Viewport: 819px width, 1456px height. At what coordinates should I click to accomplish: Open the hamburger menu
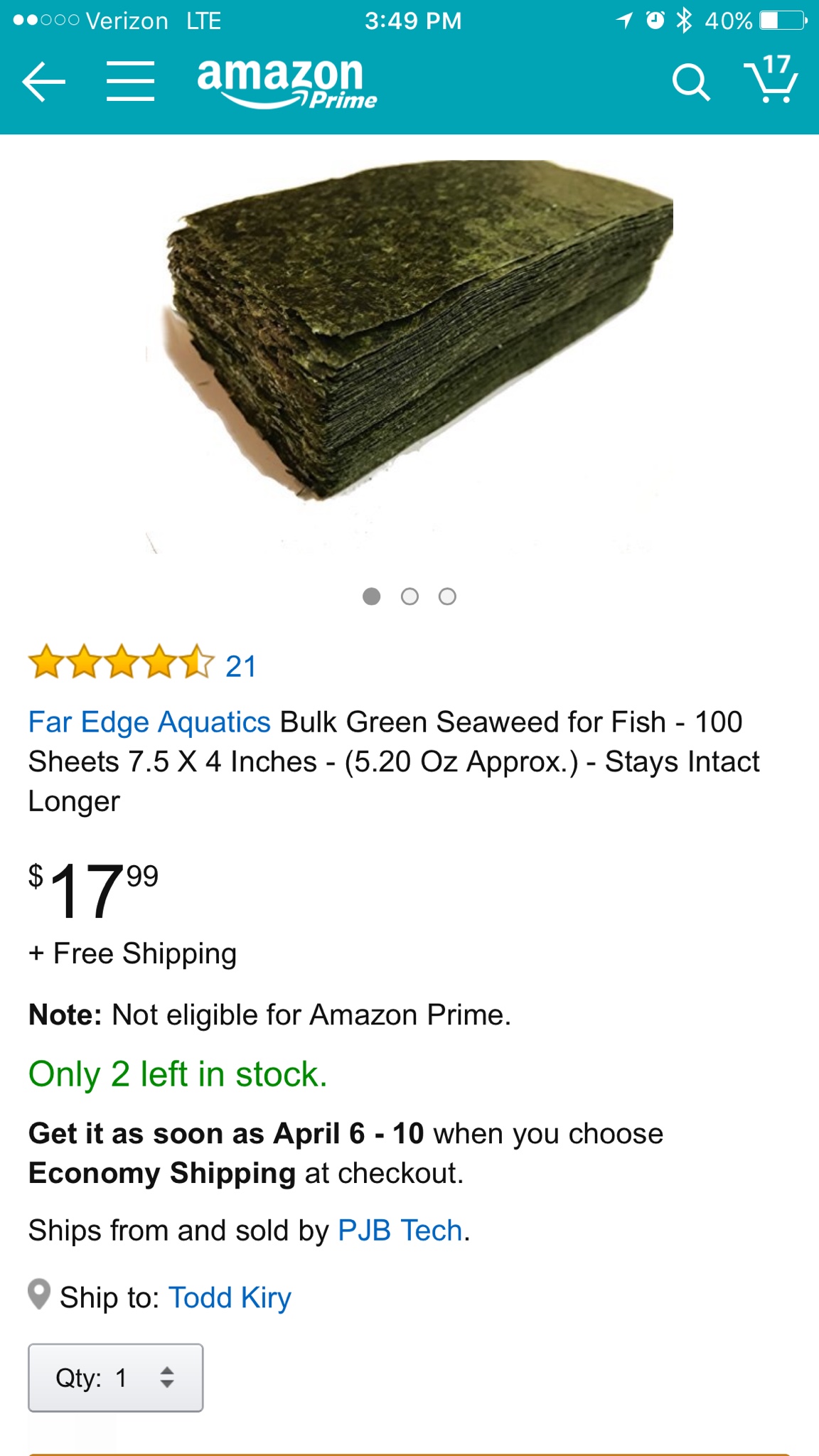pyautogui.click(x=130, y=82)
